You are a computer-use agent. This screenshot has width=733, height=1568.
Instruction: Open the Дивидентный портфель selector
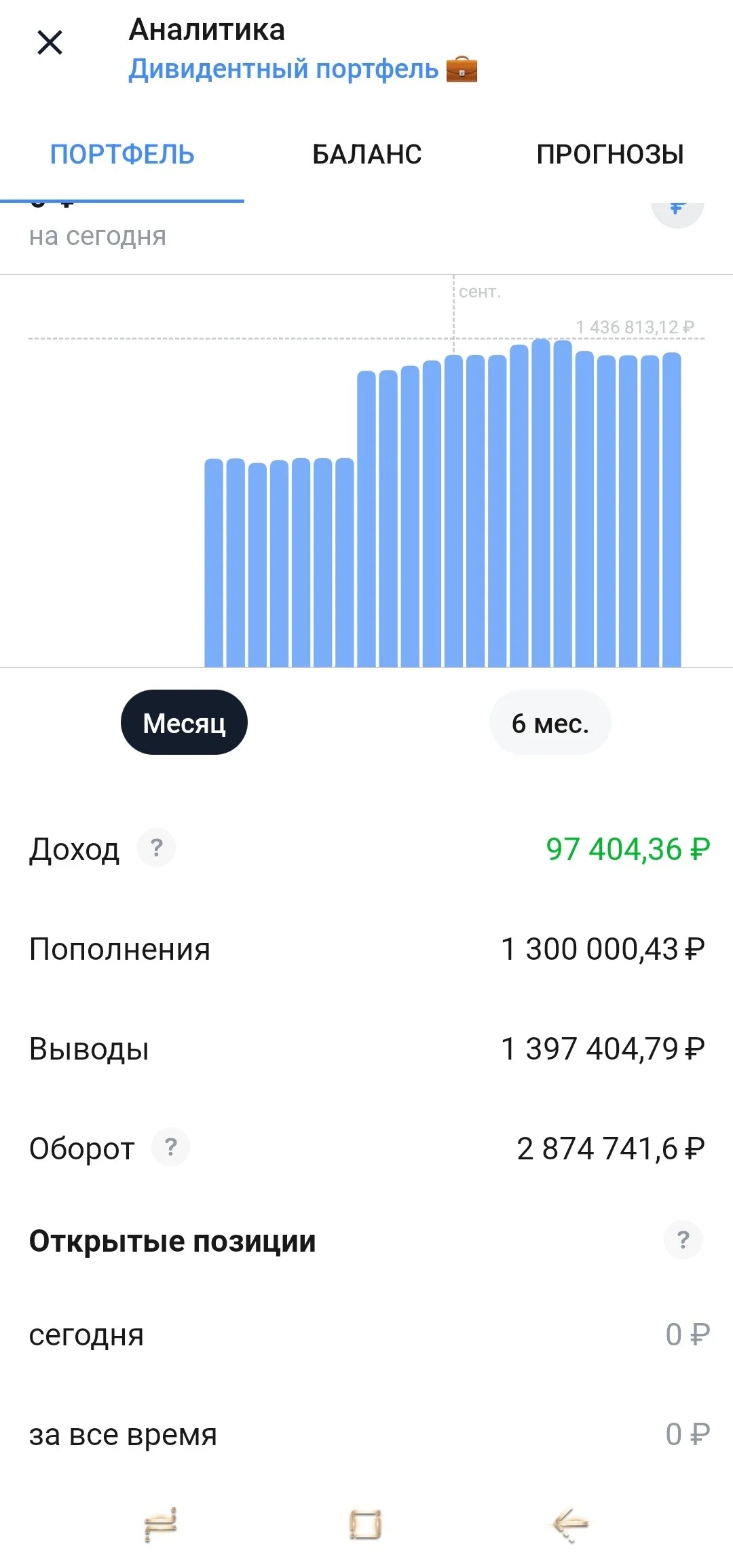[x=303, y=69]
